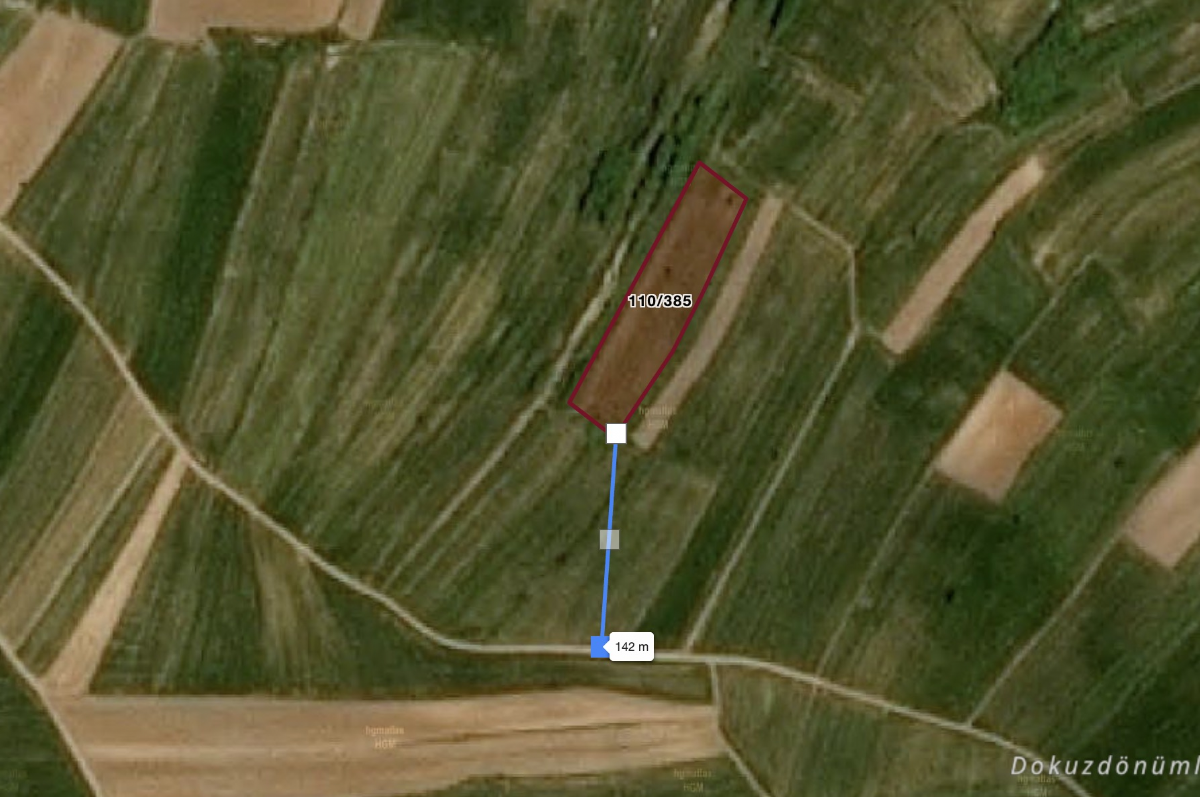Tap the blue end handle beside 142 m
Viewport: 1200px width, 797px height.
[600, 646]
